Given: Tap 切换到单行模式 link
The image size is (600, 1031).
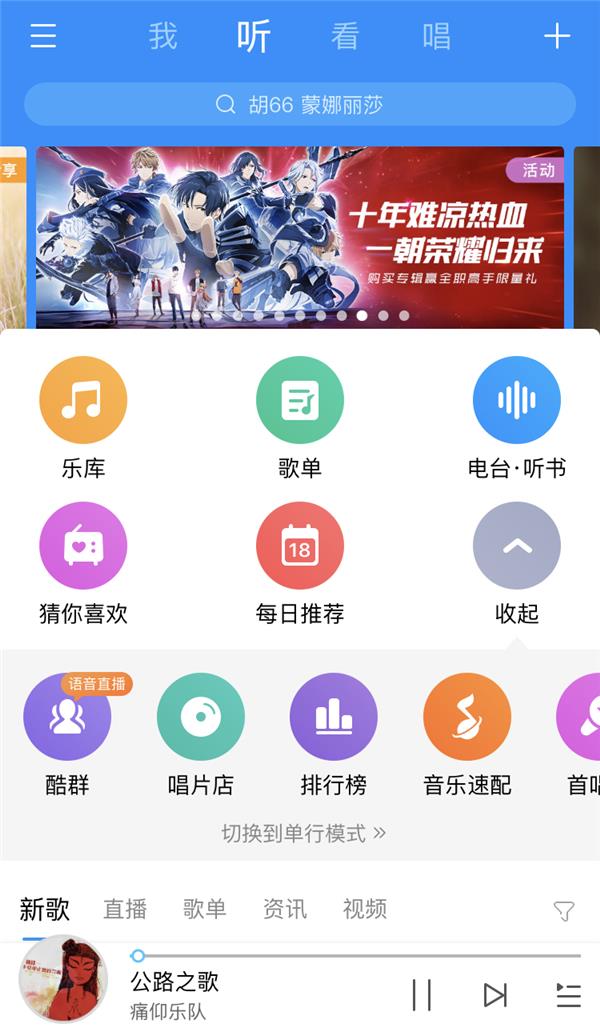Looking at the screenshot, I should pos(303,833).
